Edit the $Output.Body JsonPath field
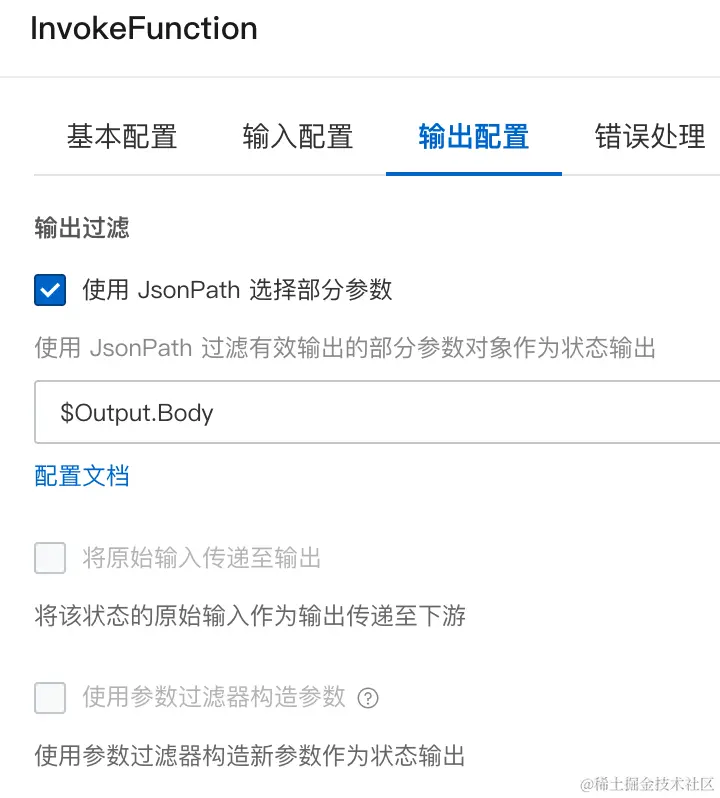This screenshot has height=798, width=720. [380, 412]
